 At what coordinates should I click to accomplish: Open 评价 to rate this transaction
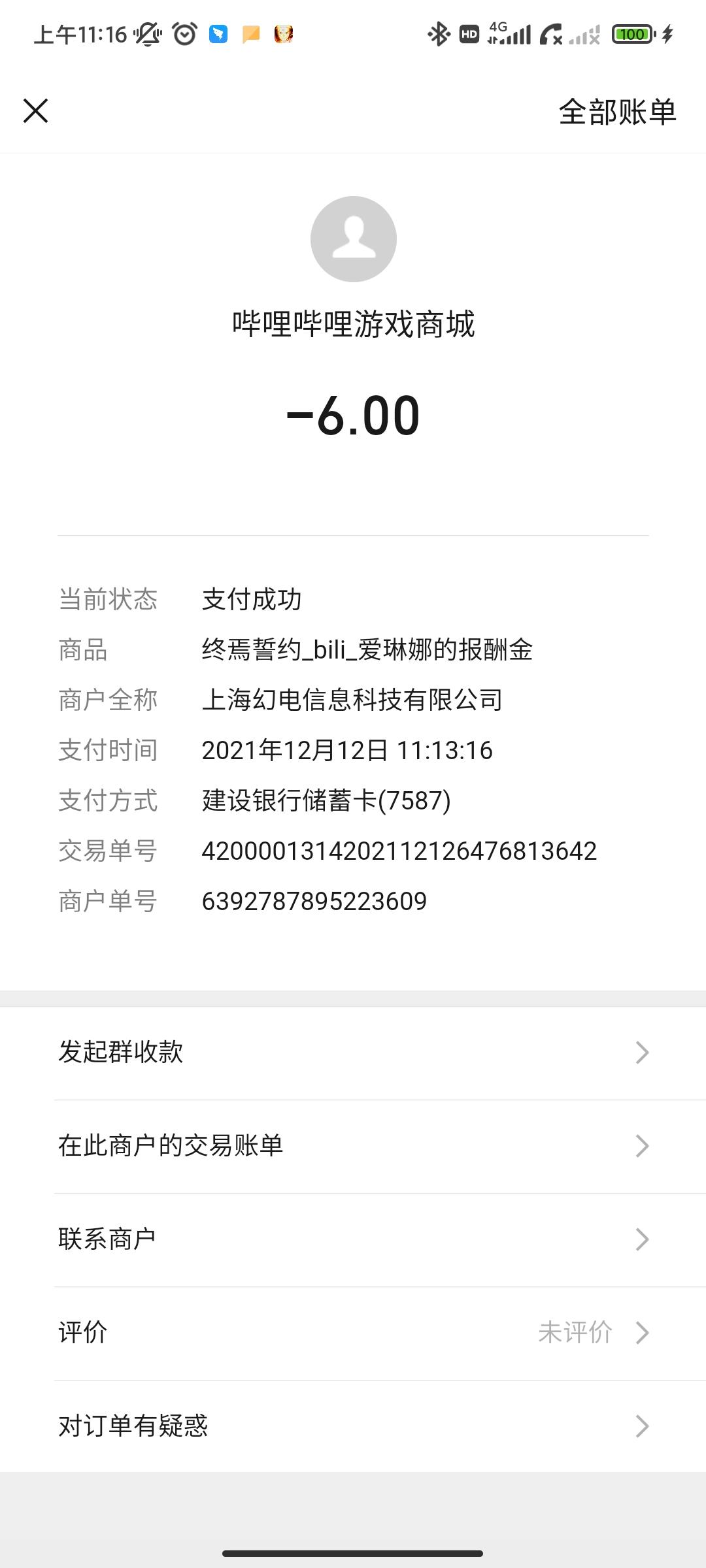pos(353,1333)
